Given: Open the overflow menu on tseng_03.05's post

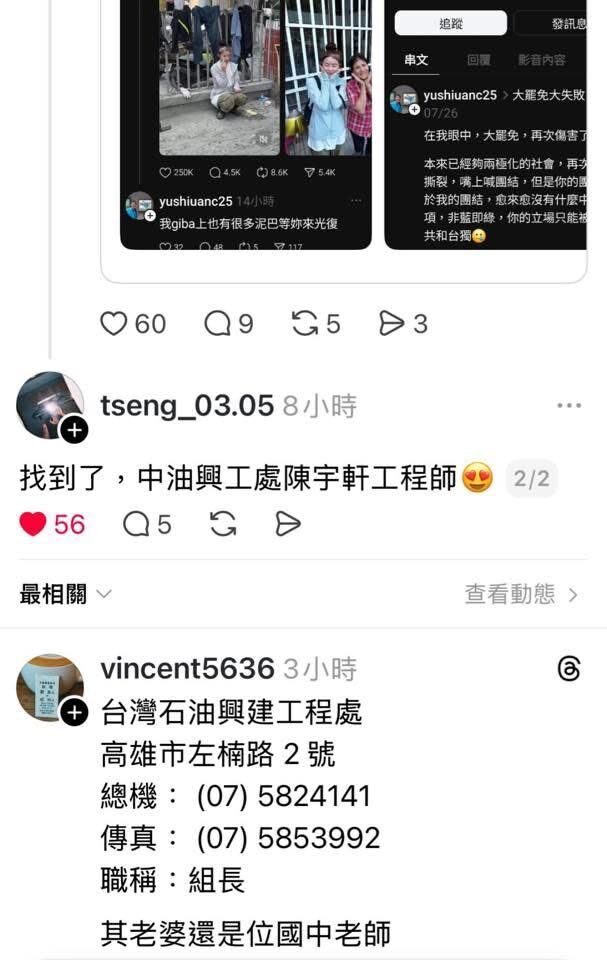Looking at the screenshot, I should (x=569, y=405).
